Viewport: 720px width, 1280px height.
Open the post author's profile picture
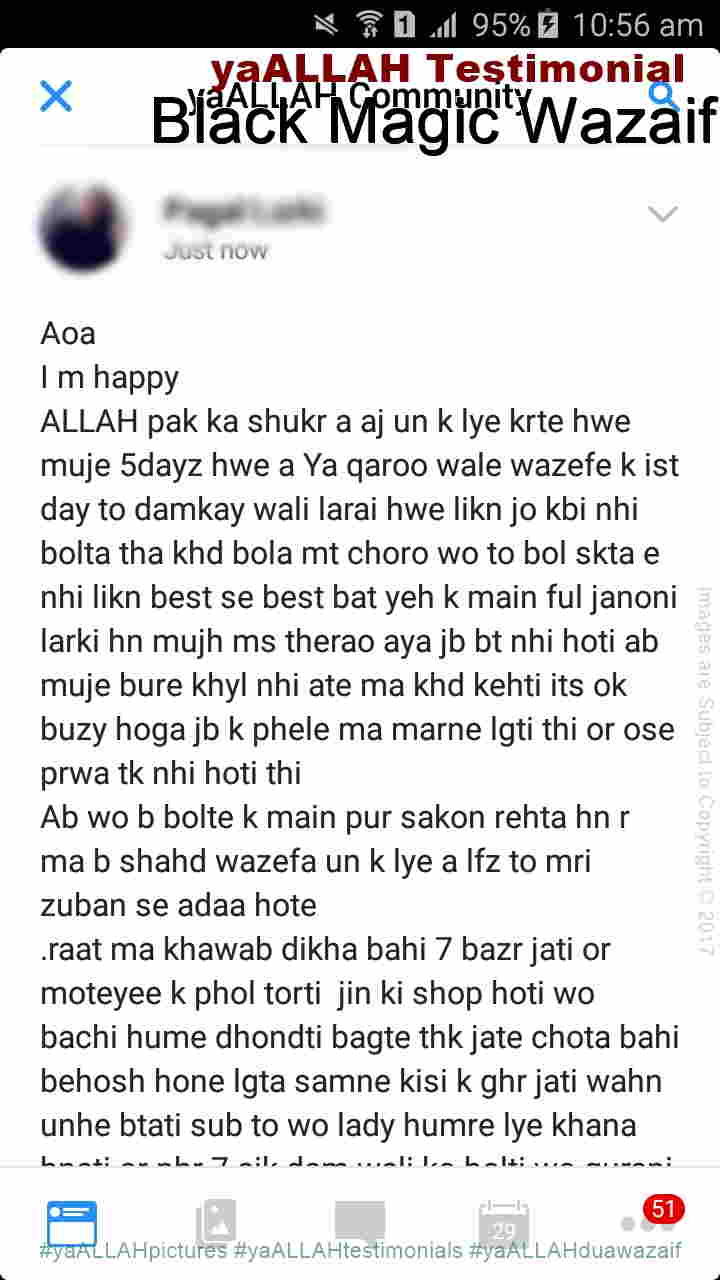85,227
